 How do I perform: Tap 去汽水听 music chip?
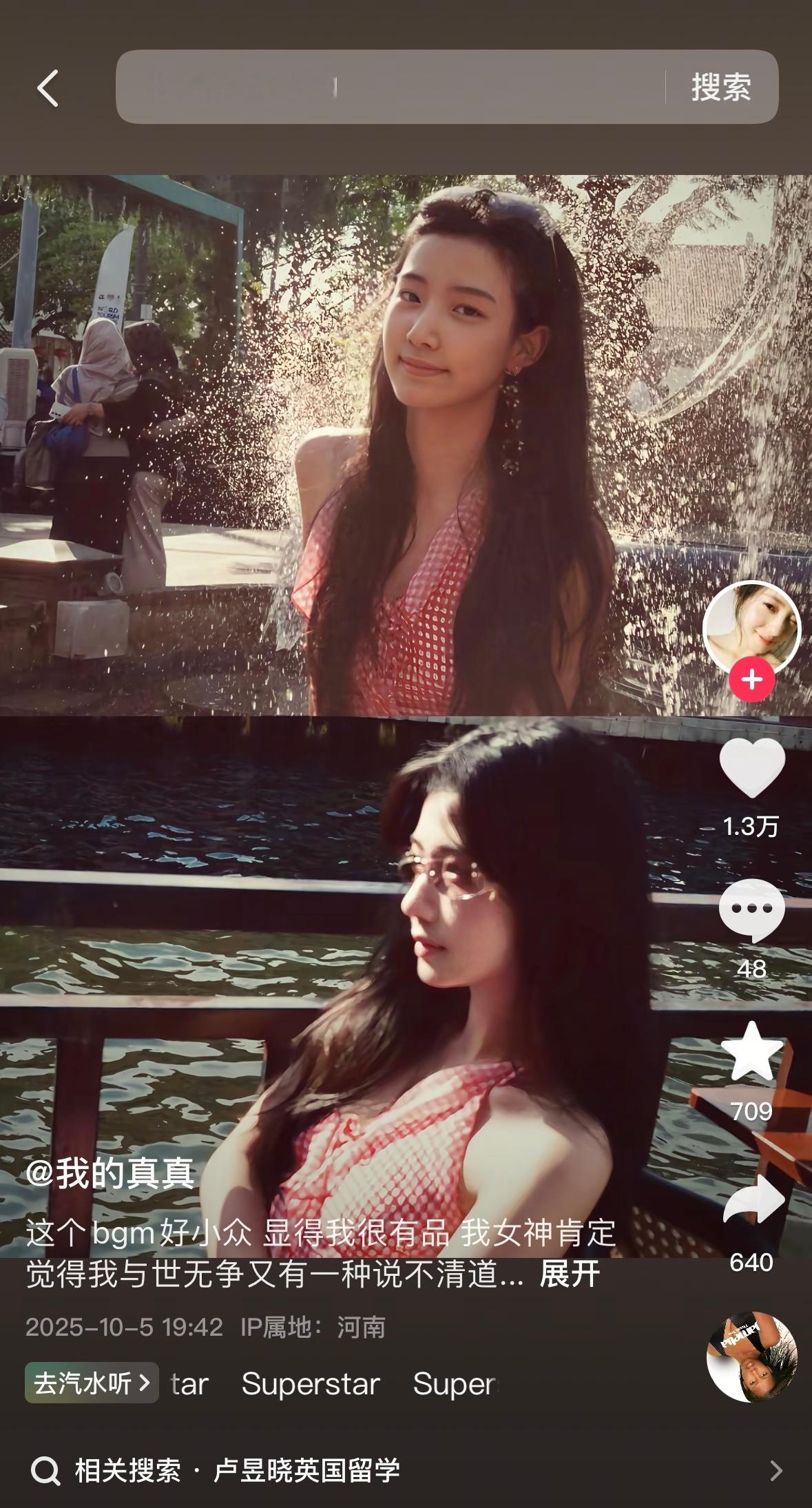point(92,1383)
